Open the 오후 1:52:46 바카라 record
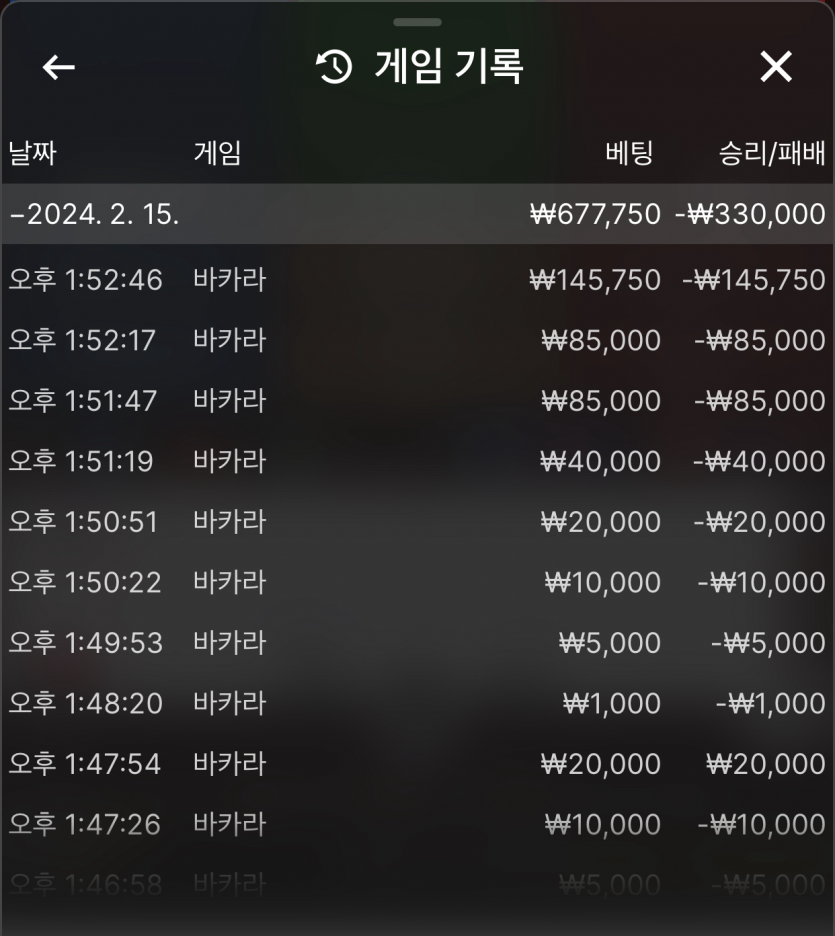 (417, 280)
